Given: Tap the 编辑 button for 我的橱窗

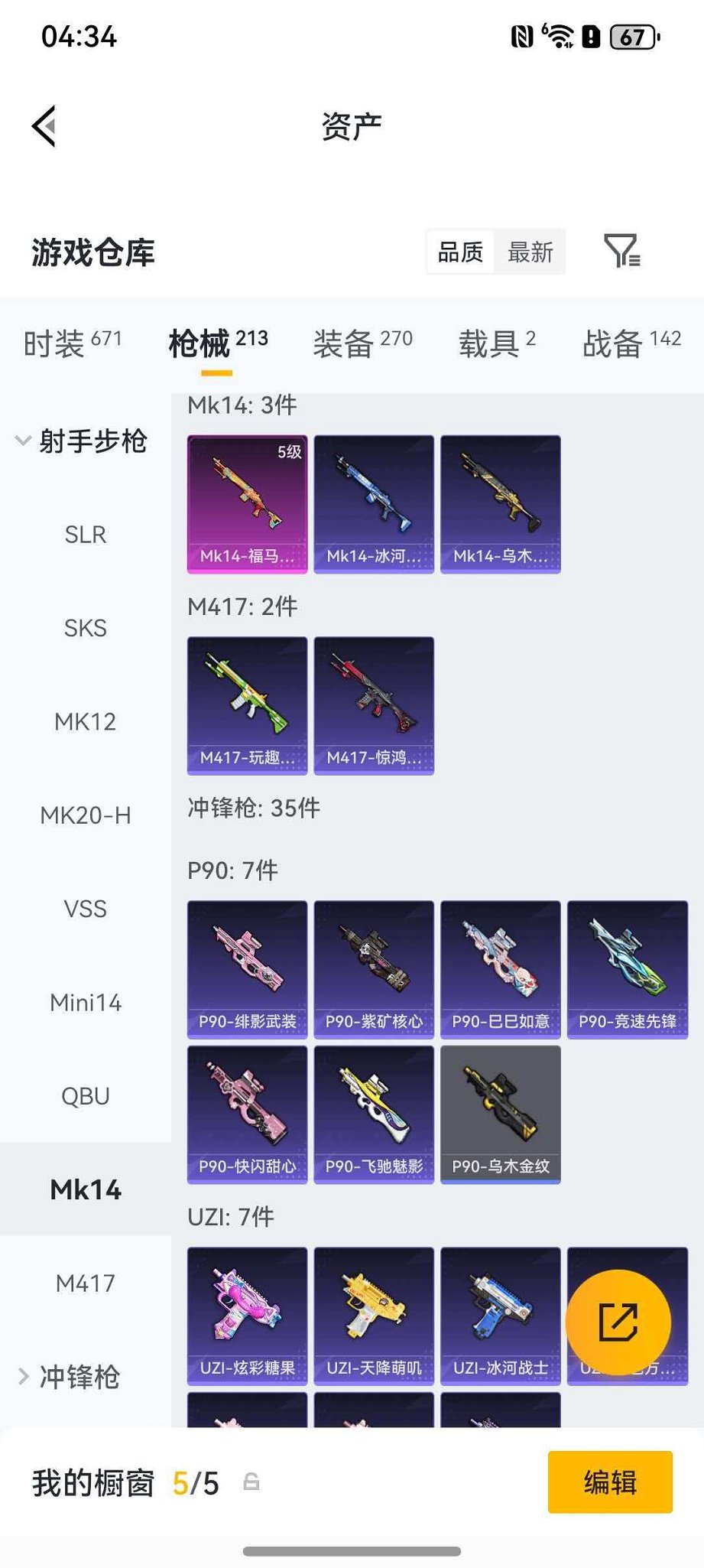Looking at the screenshot, I should [x=610, y=1482].
